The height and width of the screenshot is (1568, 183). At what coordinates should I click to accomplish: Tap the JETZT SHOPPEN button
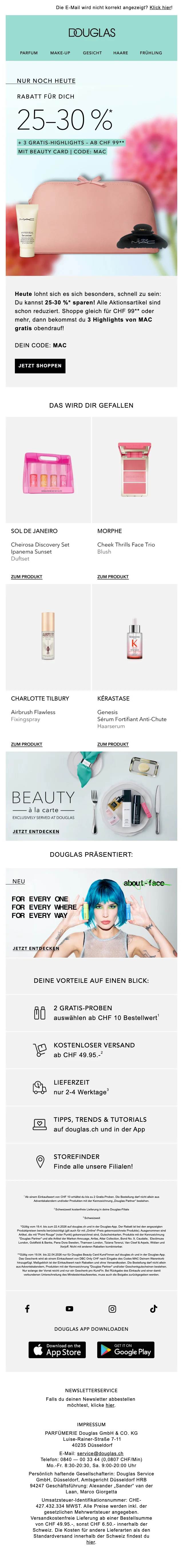pyautogui.click(x=40, y=365)
